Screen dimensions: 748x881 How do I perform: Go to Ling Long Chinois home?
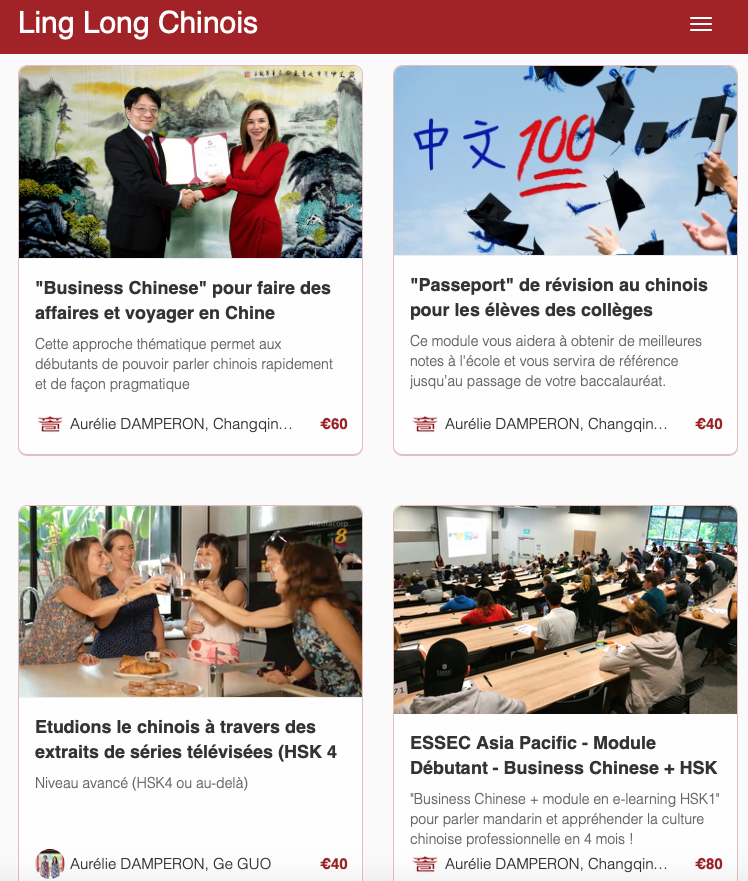pyautogui.click(x=138, y=24)
